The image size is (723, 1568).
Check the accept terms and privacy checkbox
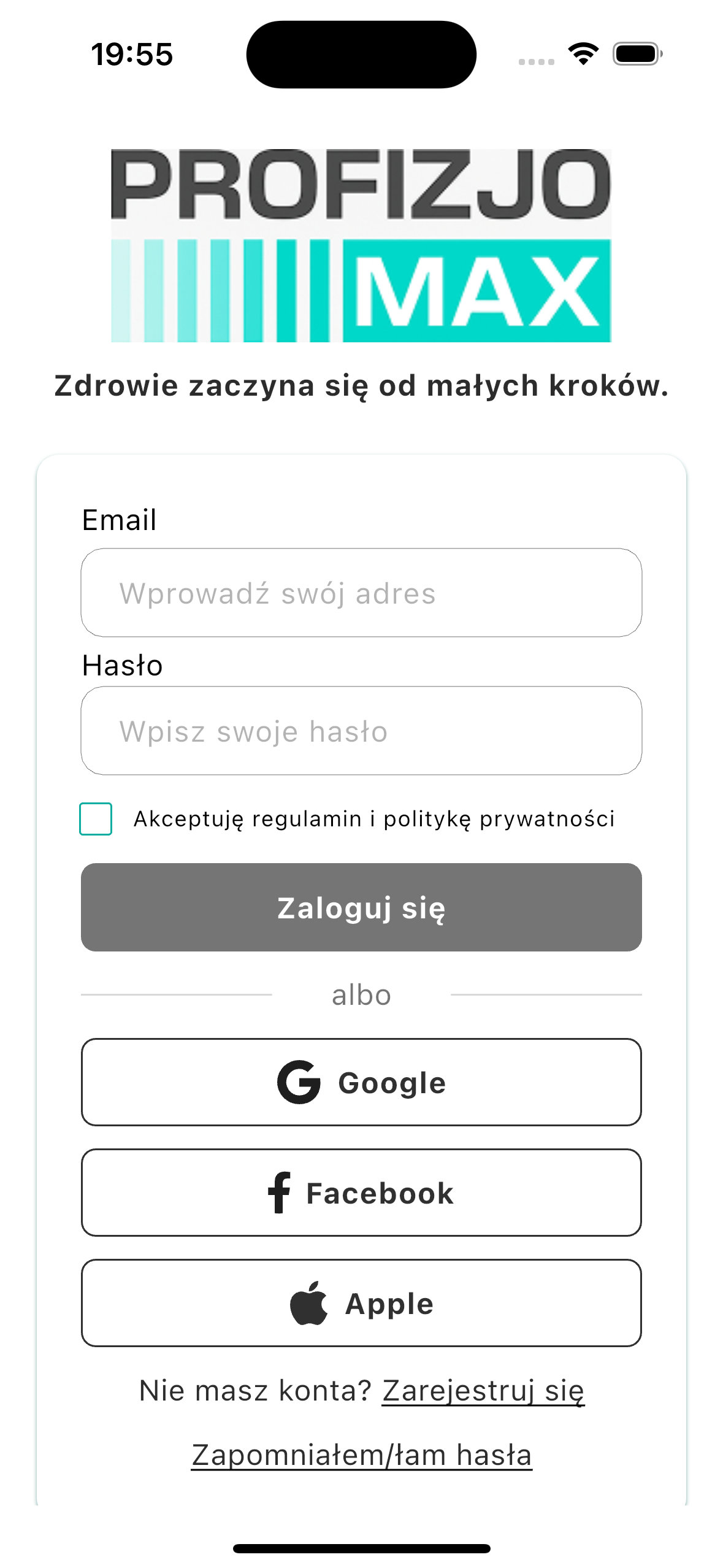[96, 819]
